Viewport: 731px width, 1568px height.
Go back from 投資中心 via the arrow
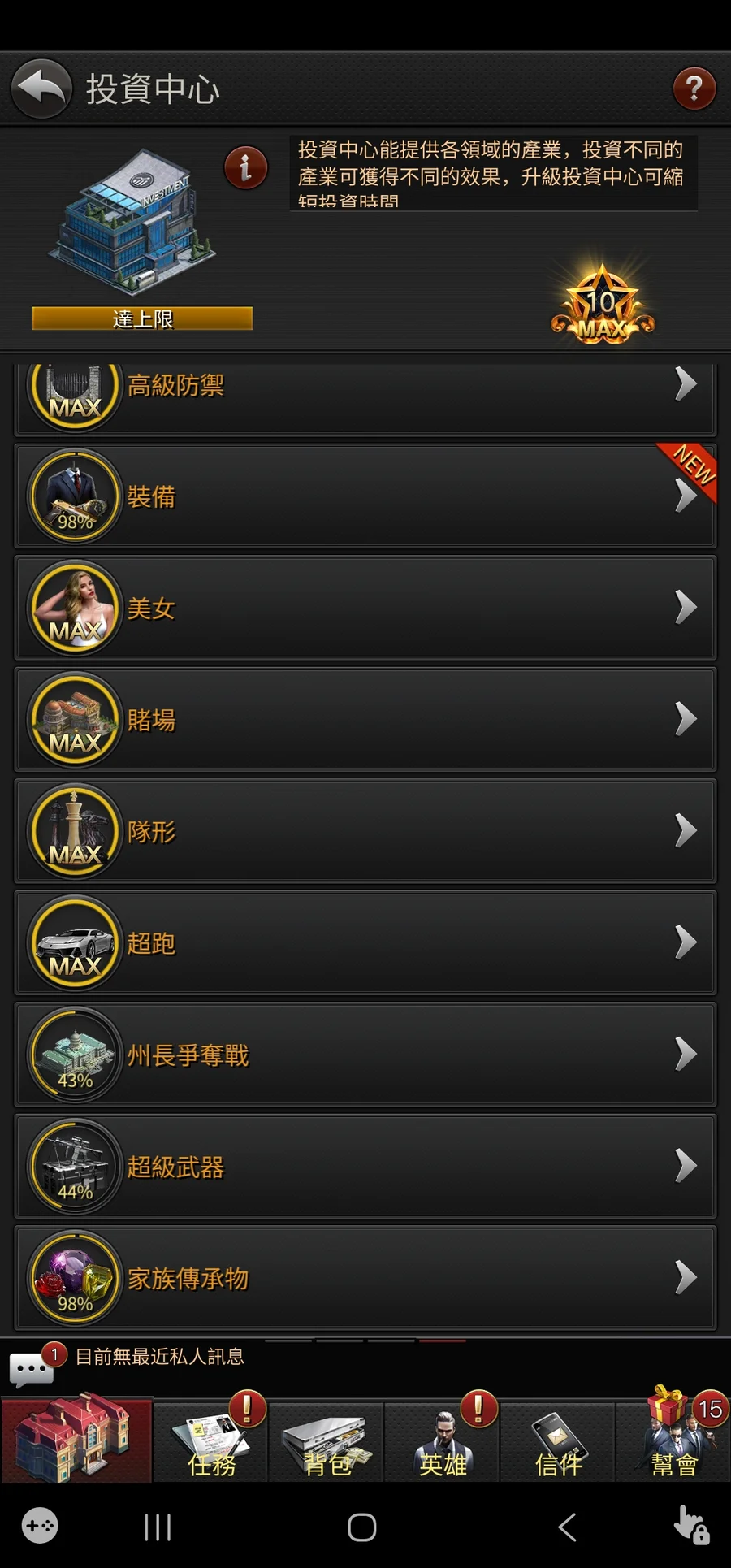41,89
